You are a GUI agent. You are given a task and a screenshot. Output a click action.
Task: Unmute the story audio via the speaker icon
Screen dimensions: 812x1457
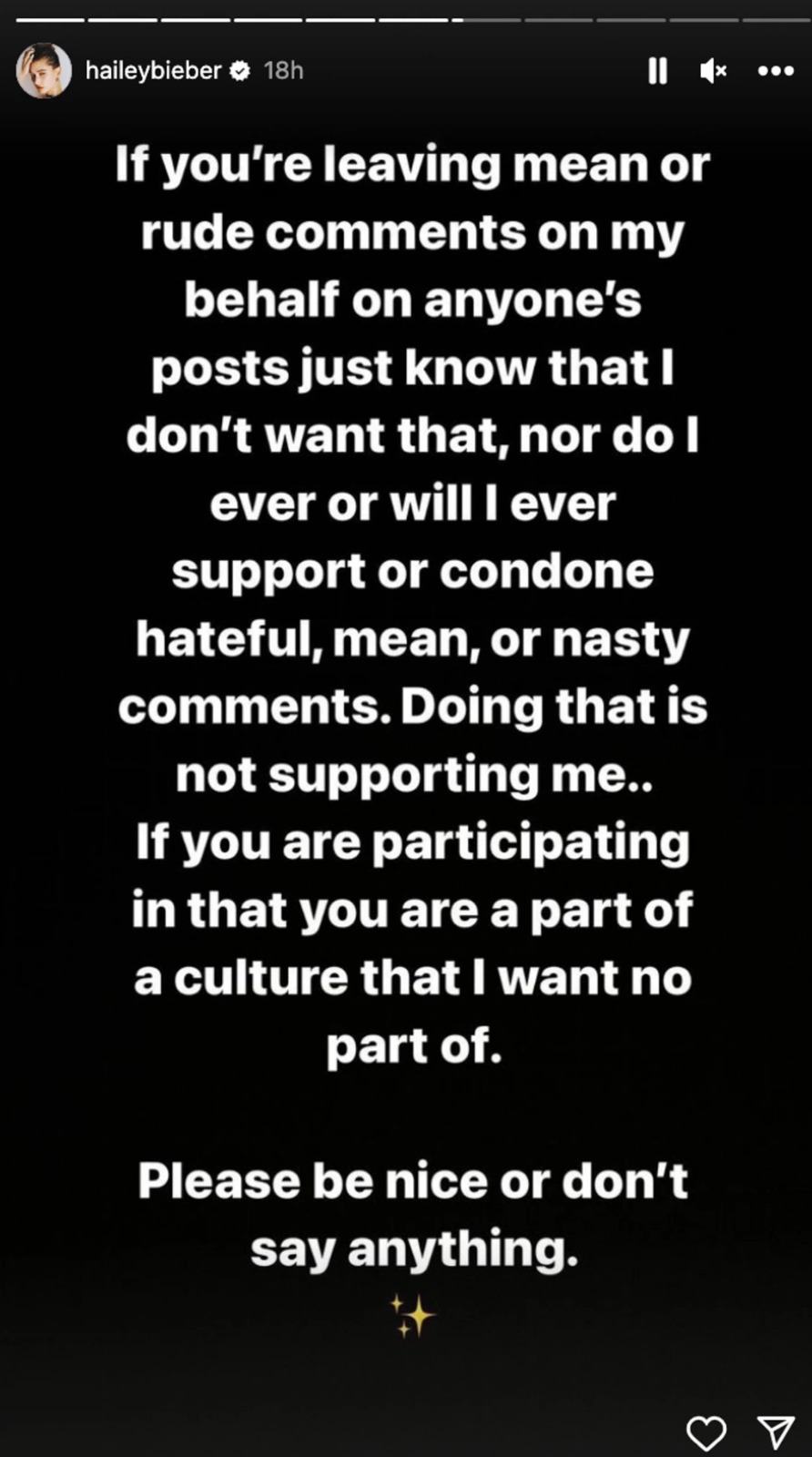[714, 71]
